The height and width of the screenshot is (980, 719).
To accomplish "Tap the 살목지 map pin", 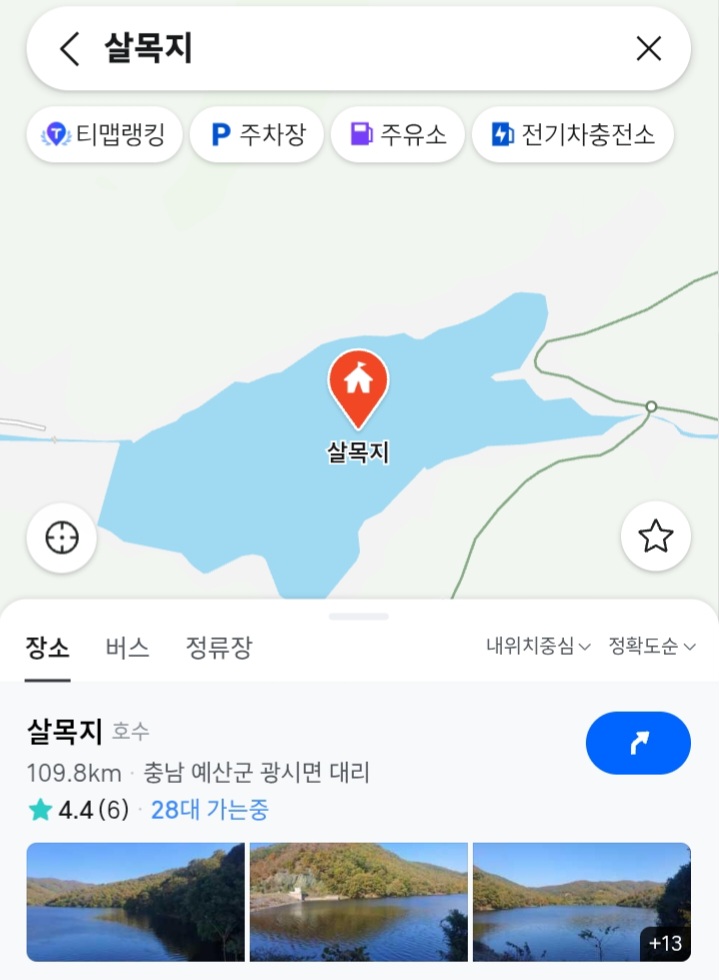I will click(358, 387).
